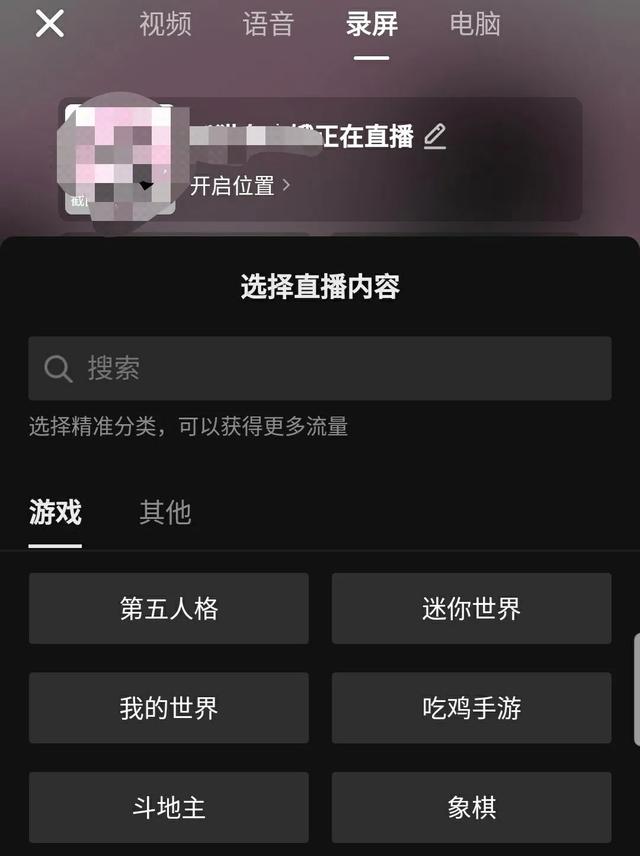Select the 录屏 tab
Screen dimensions: 640x856
point(372,24)
